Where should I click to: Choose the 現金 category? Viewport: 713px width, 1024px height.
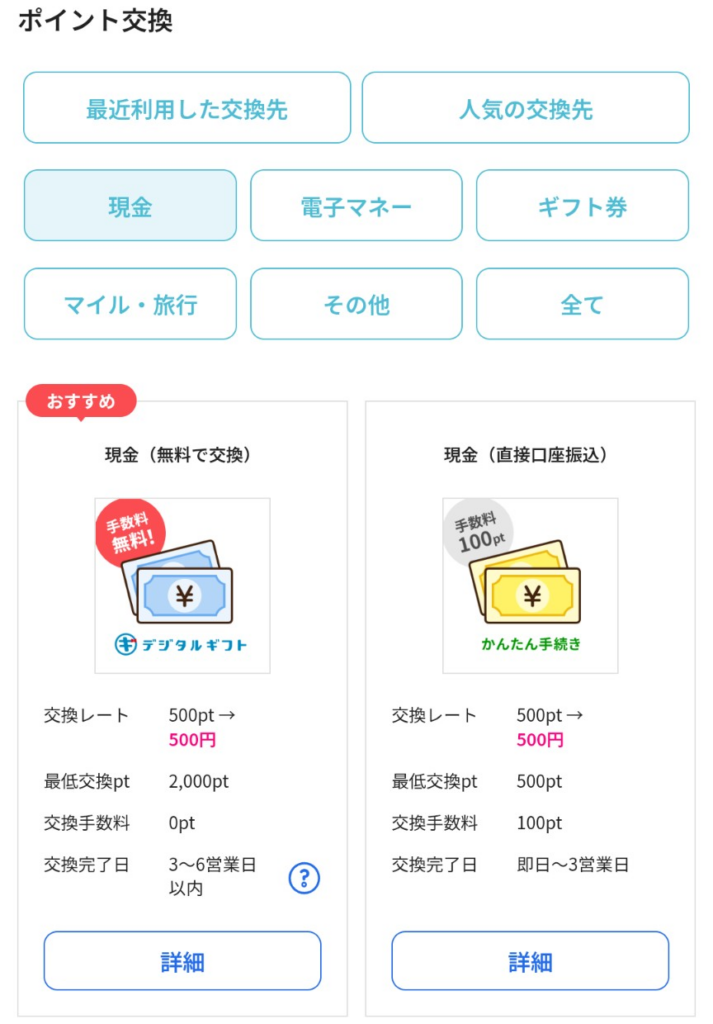pyautogui.click(x=130, y=206)
